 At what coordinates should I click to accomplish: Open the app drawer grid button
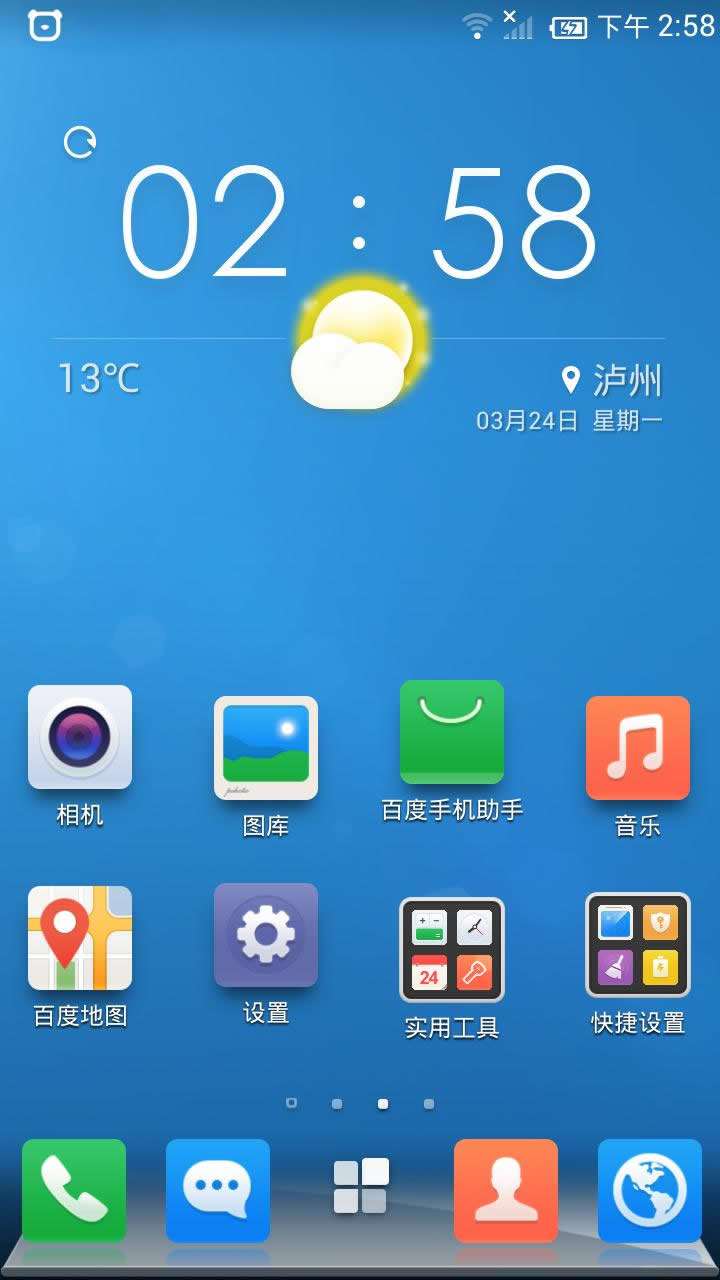click(360, 1187)
